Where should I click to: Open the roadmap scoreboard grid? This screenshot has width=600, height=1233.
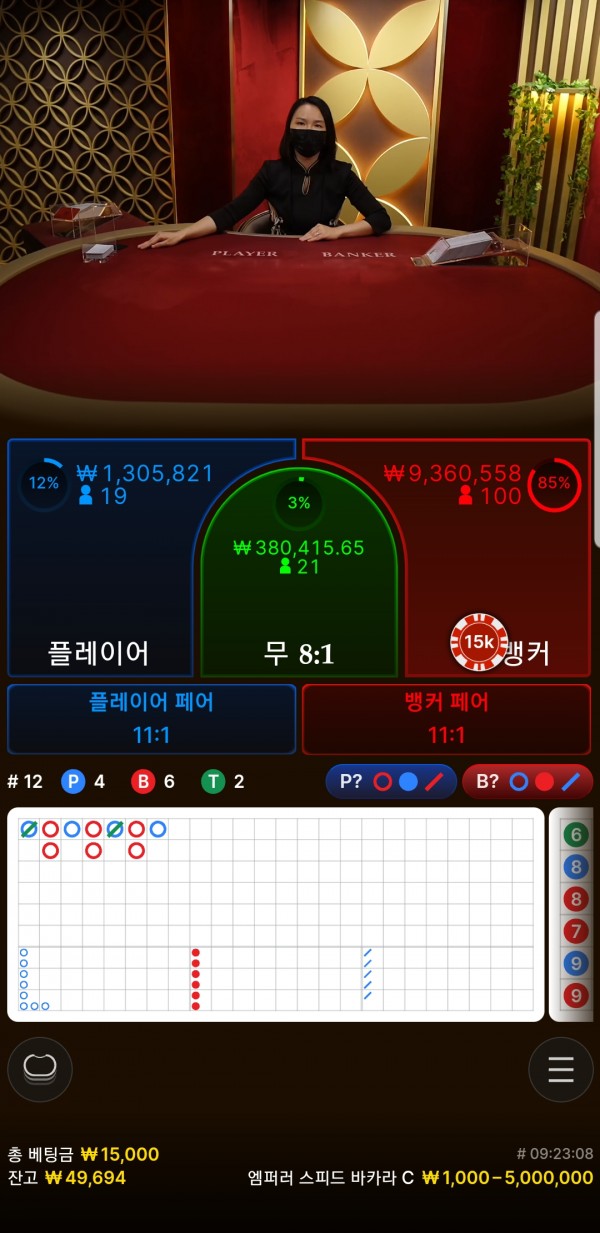pyautogui.click(x=276, y=914)
